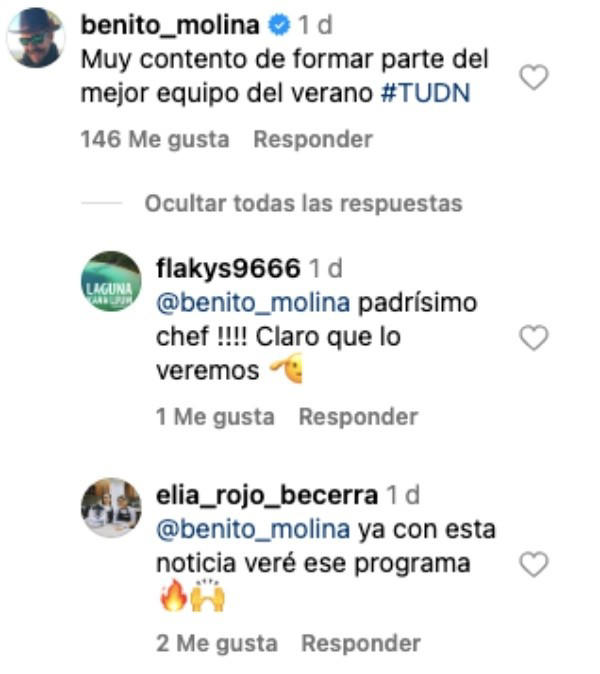Open benito_molina's profile picture
600x674 pixels.
point(36,37)
